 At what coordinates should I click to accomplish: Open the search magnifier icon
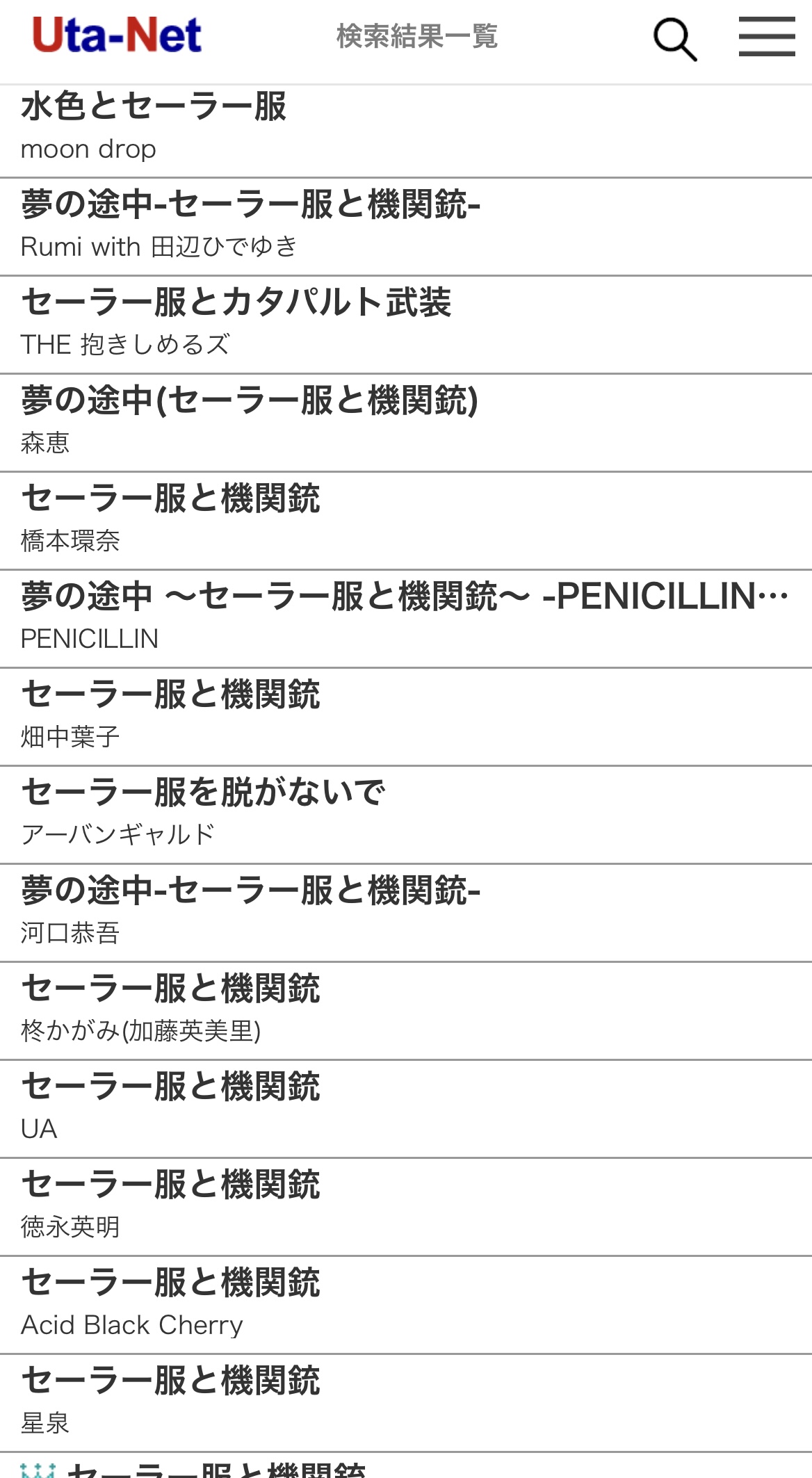click(674, 39)
